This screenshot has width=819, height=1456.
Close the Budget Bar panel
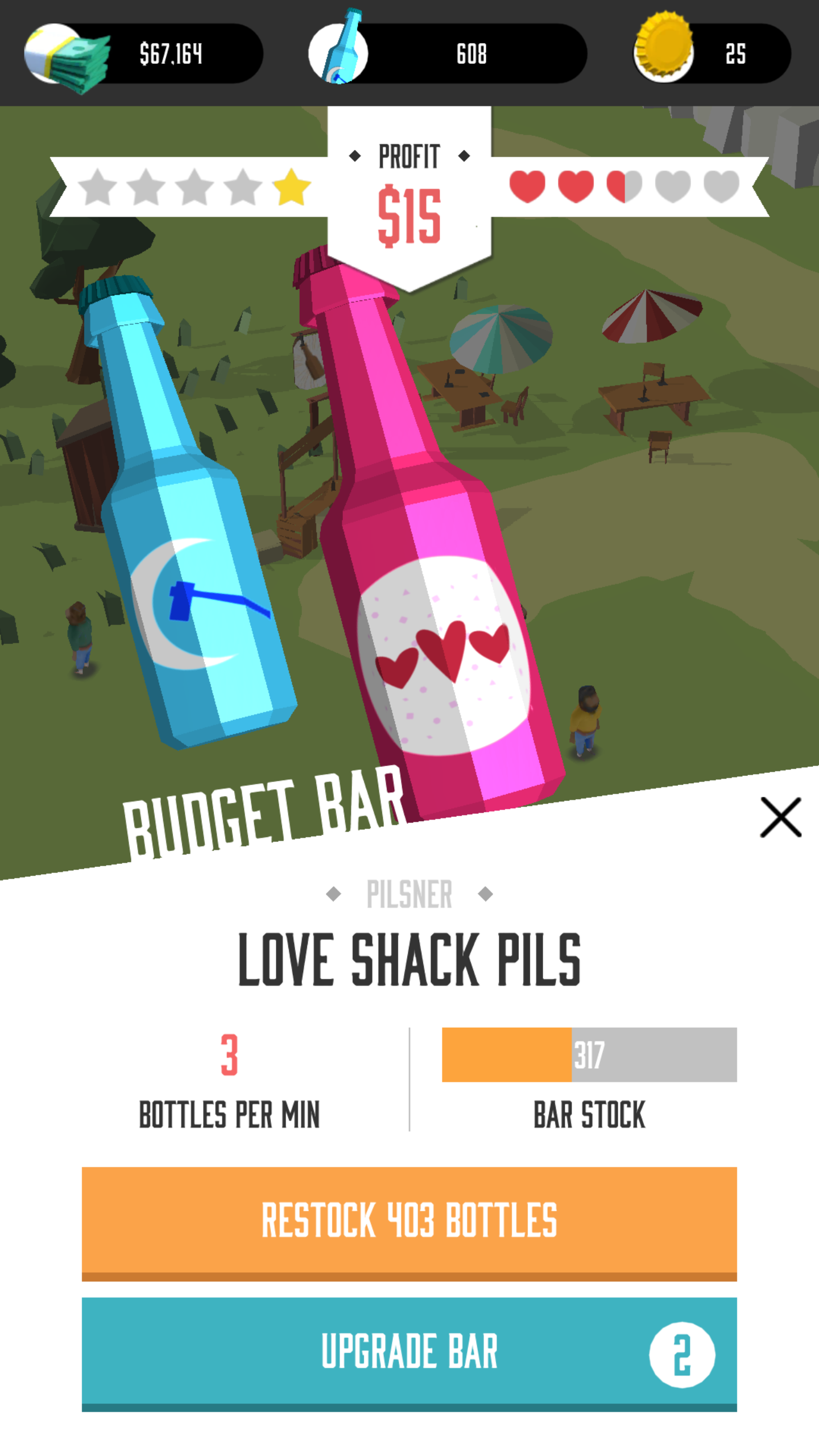pyautogui.click(x=780, y=817)
